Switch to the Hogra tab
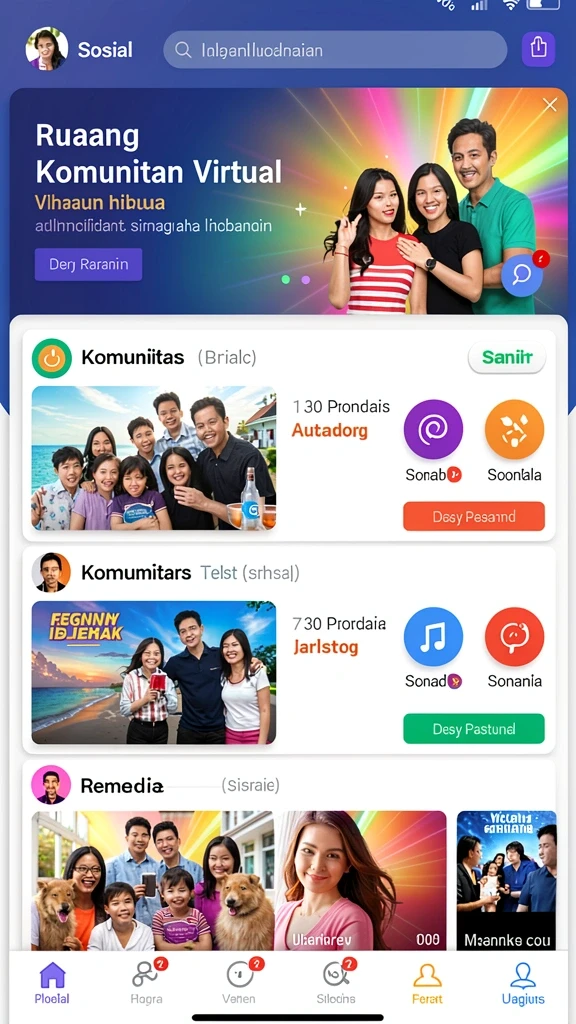This screenshot has width=576, height=1024. pos(146,982)
